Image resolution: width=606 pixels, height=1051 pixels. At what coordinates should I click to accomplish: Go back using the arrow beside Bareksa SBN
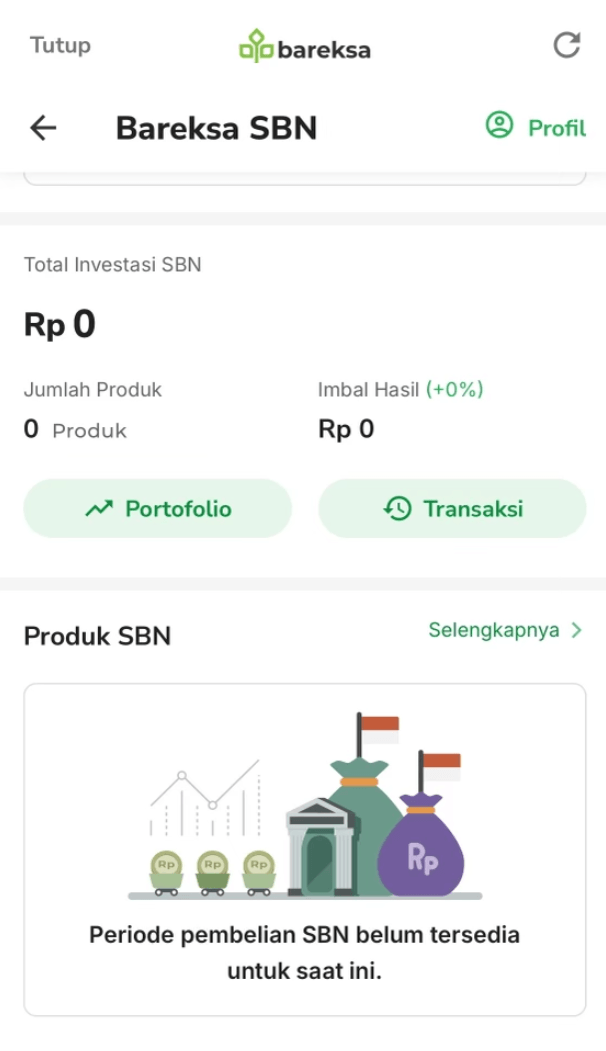[x=43, y=128]
